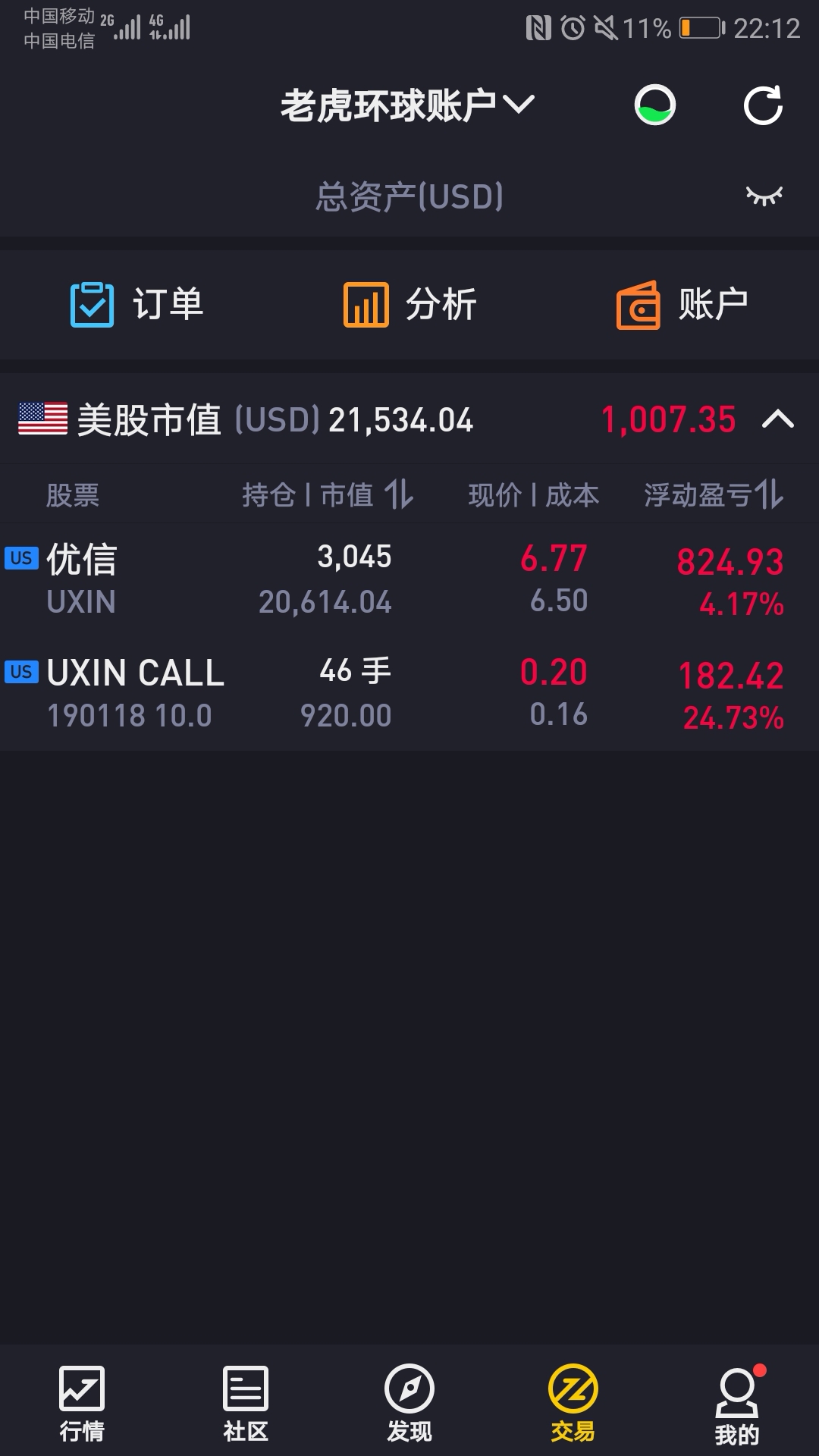The image size is (819, 1456).
Task: Select the 交易 tab
Action: click(x=573, y=1404)
